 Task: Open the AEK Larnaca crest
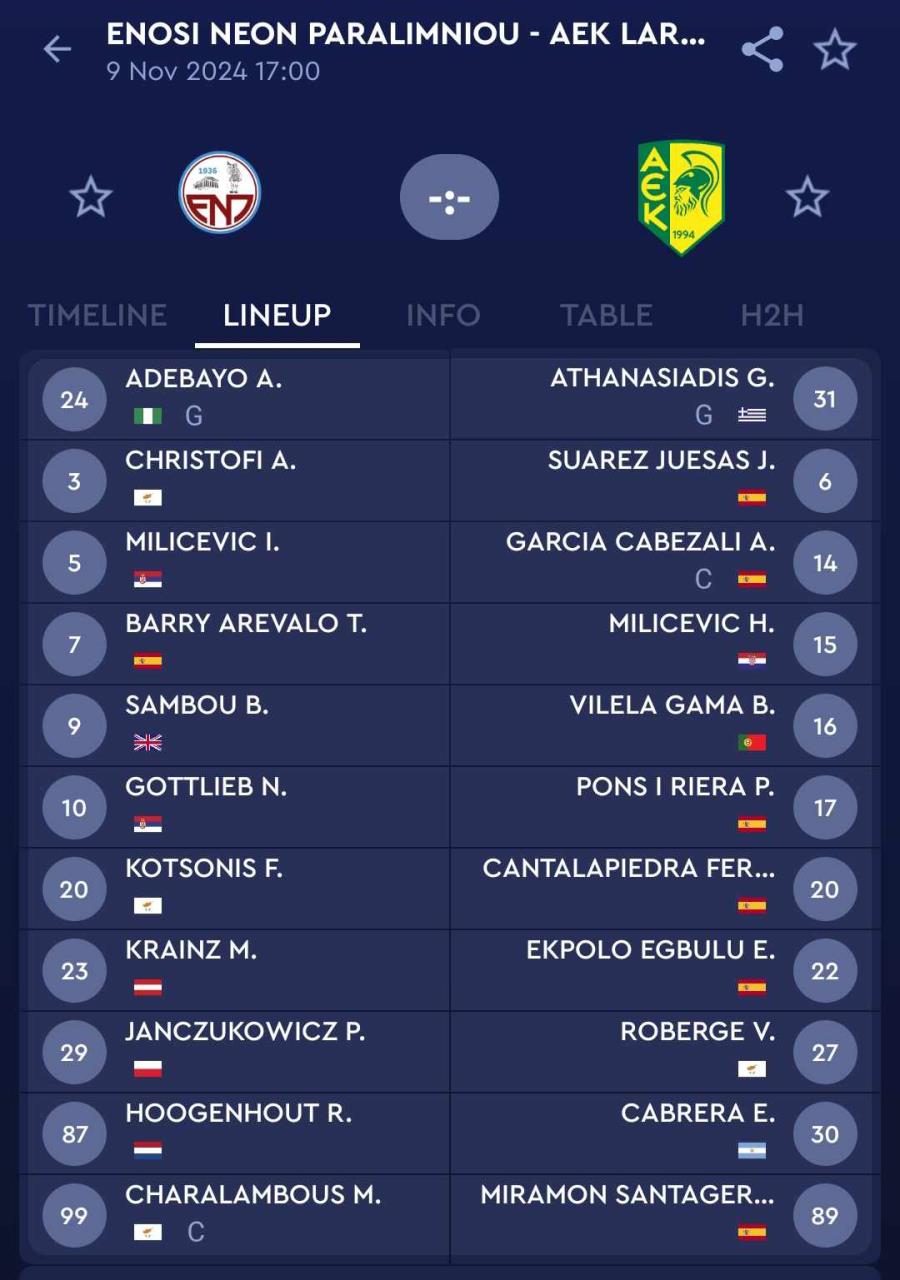681,197
